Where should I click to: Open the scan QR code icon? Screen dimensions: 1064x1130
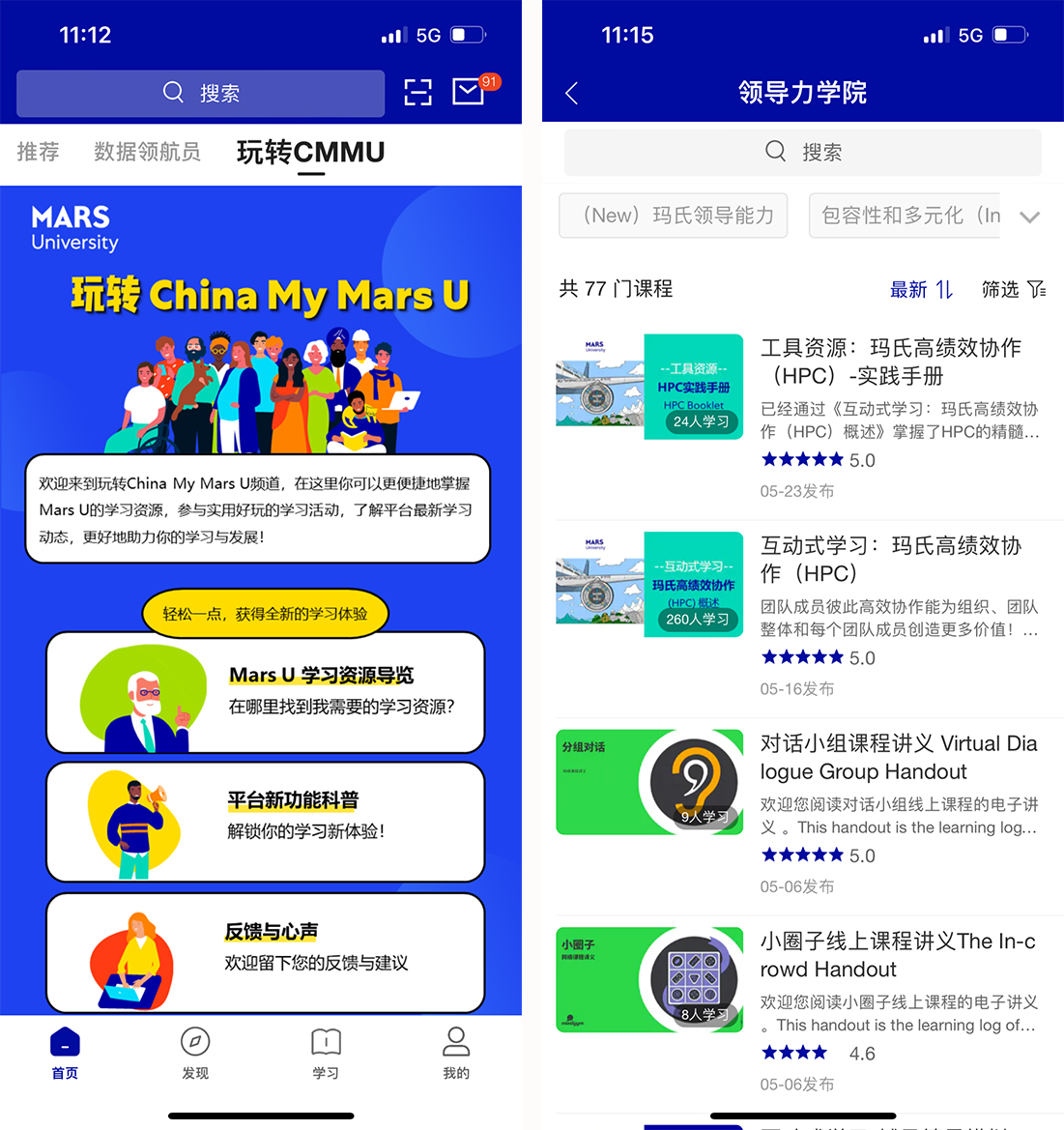click(x=417, y=92)
